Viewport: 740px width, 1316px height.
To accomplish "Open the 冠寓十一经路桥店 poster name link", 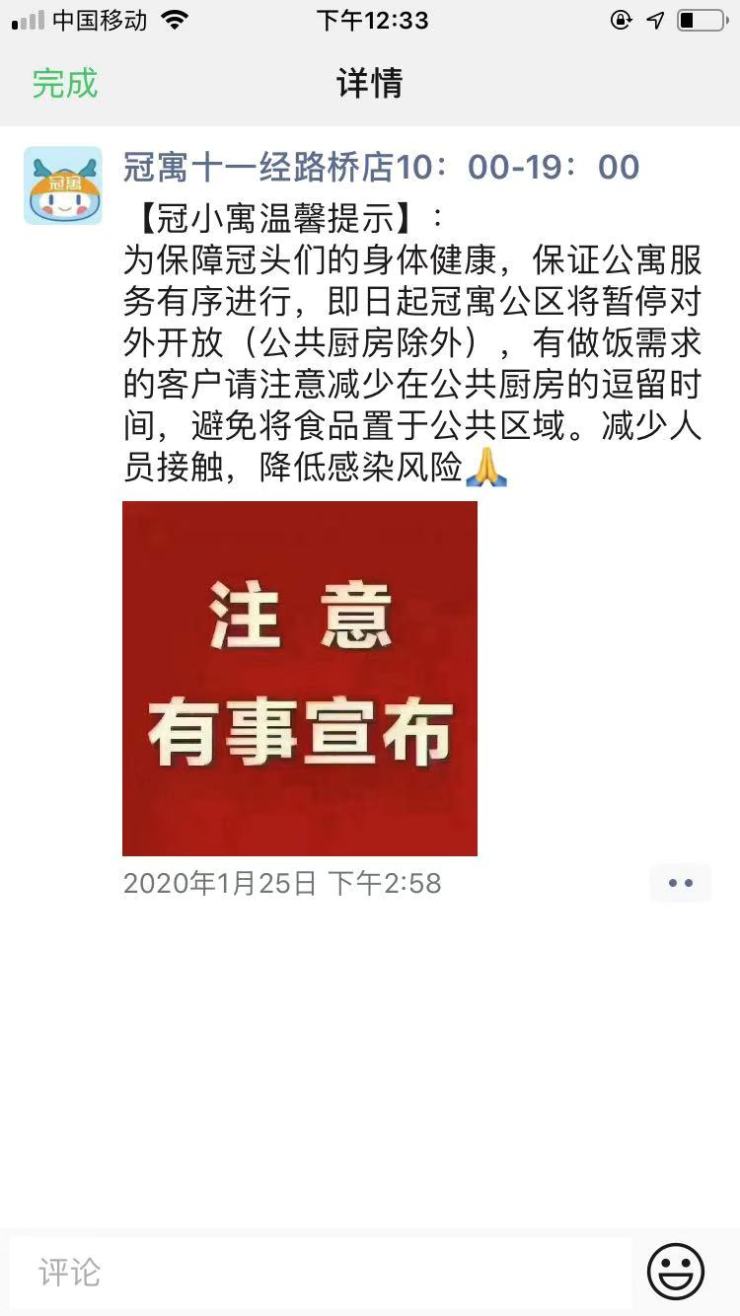I will coord(380,167).
